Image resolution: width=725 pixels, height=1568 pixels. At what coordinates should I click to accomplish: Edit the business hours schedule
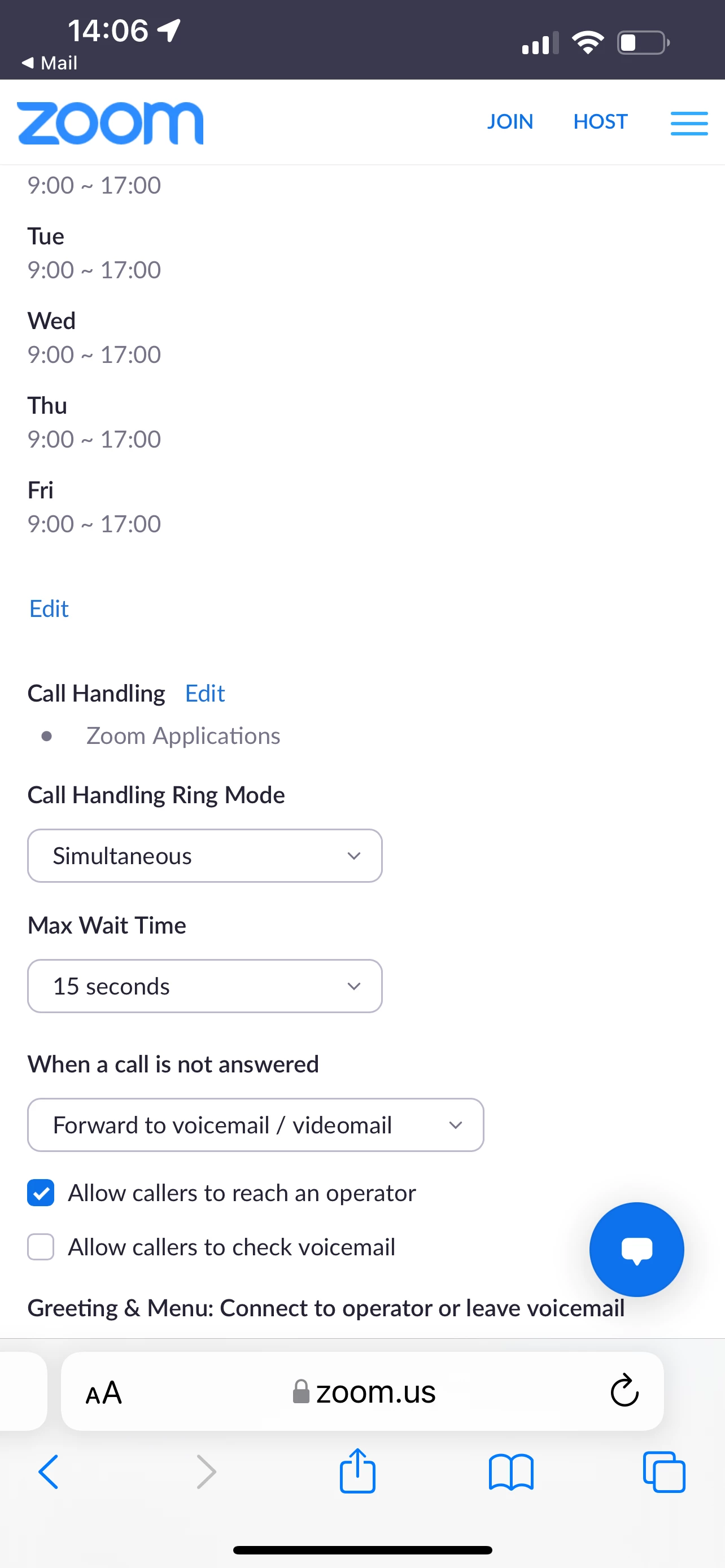49,608
